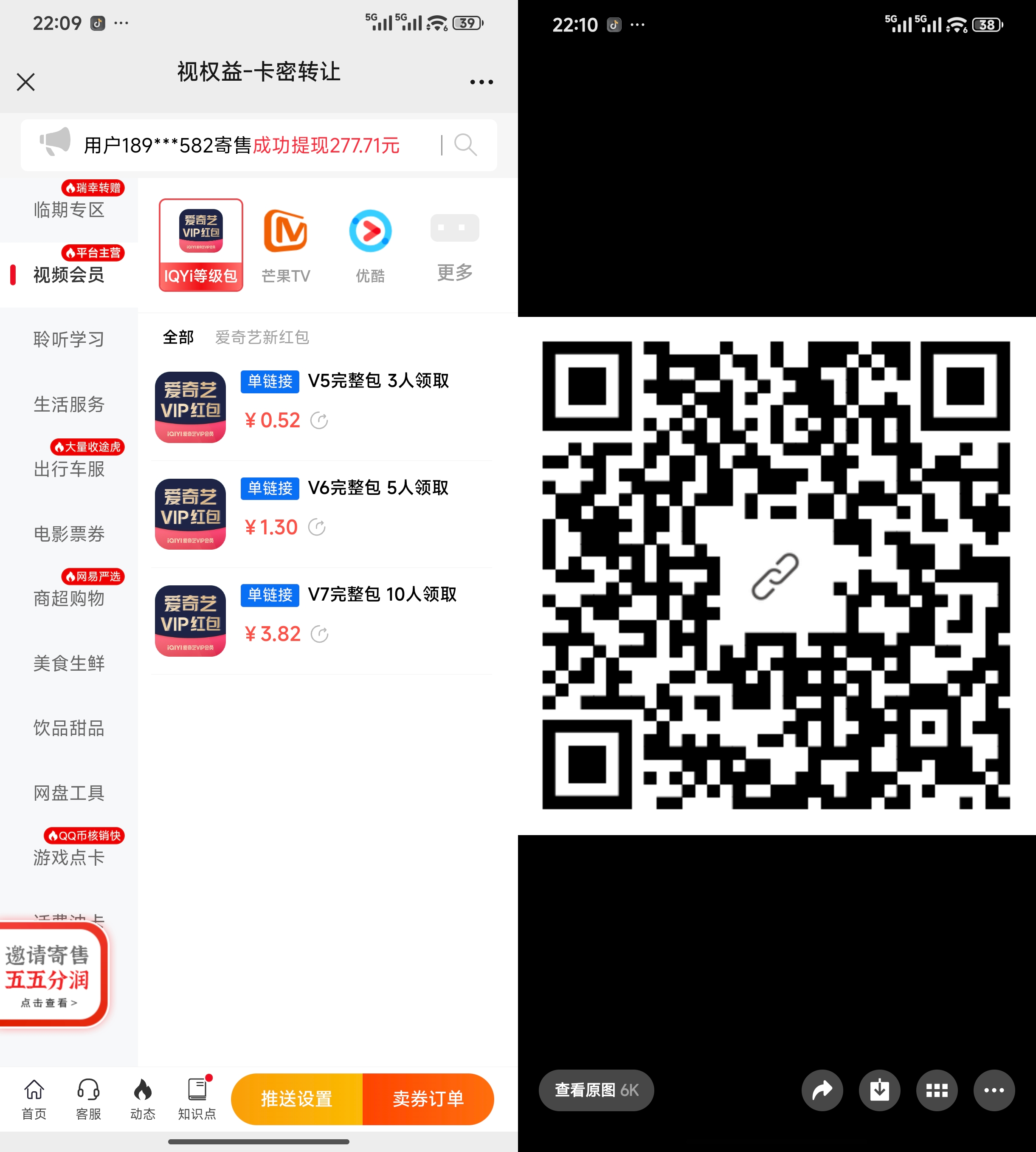This screenshot has width=1036, height=1152.
Task: Open the 出行车服 category
Action: tap(69, 469)
